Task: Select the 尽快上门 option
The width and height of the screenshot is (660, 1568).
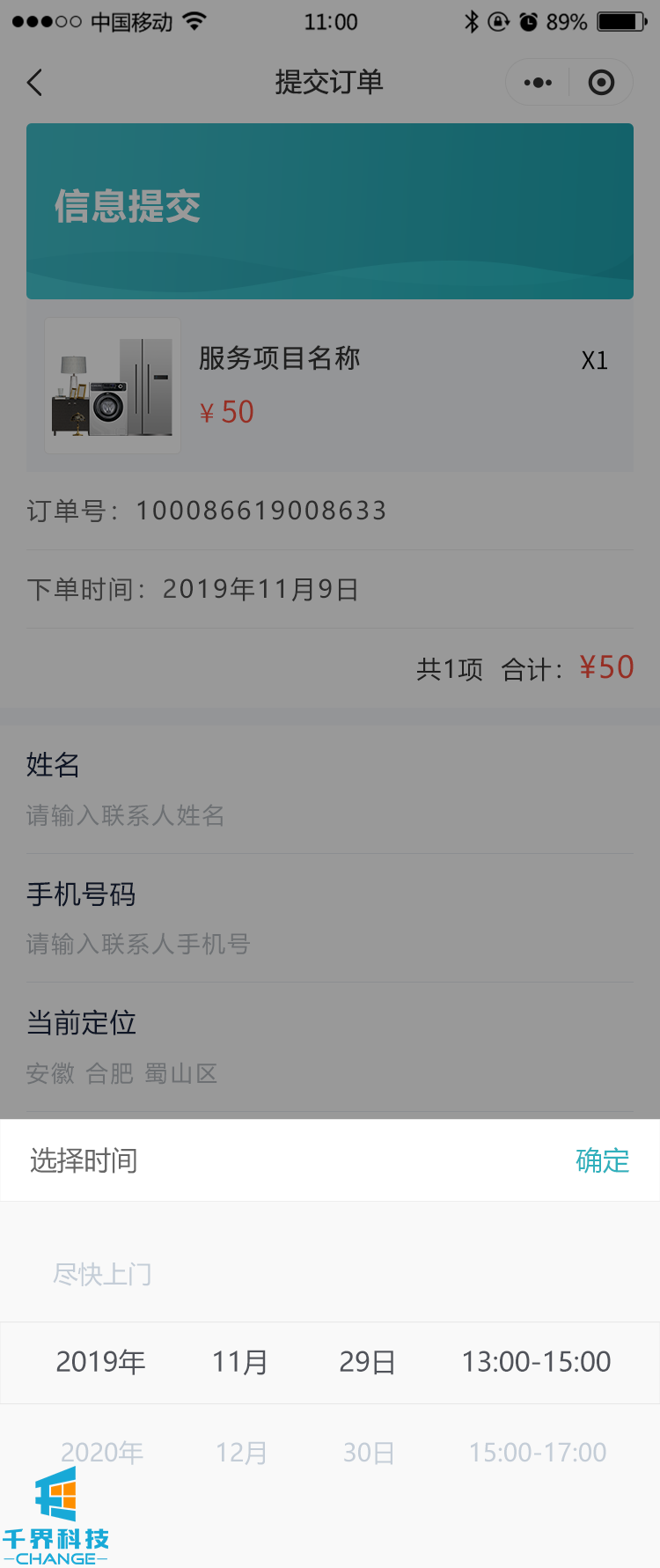Action: pyautogui.click(x=102, y=1274)
